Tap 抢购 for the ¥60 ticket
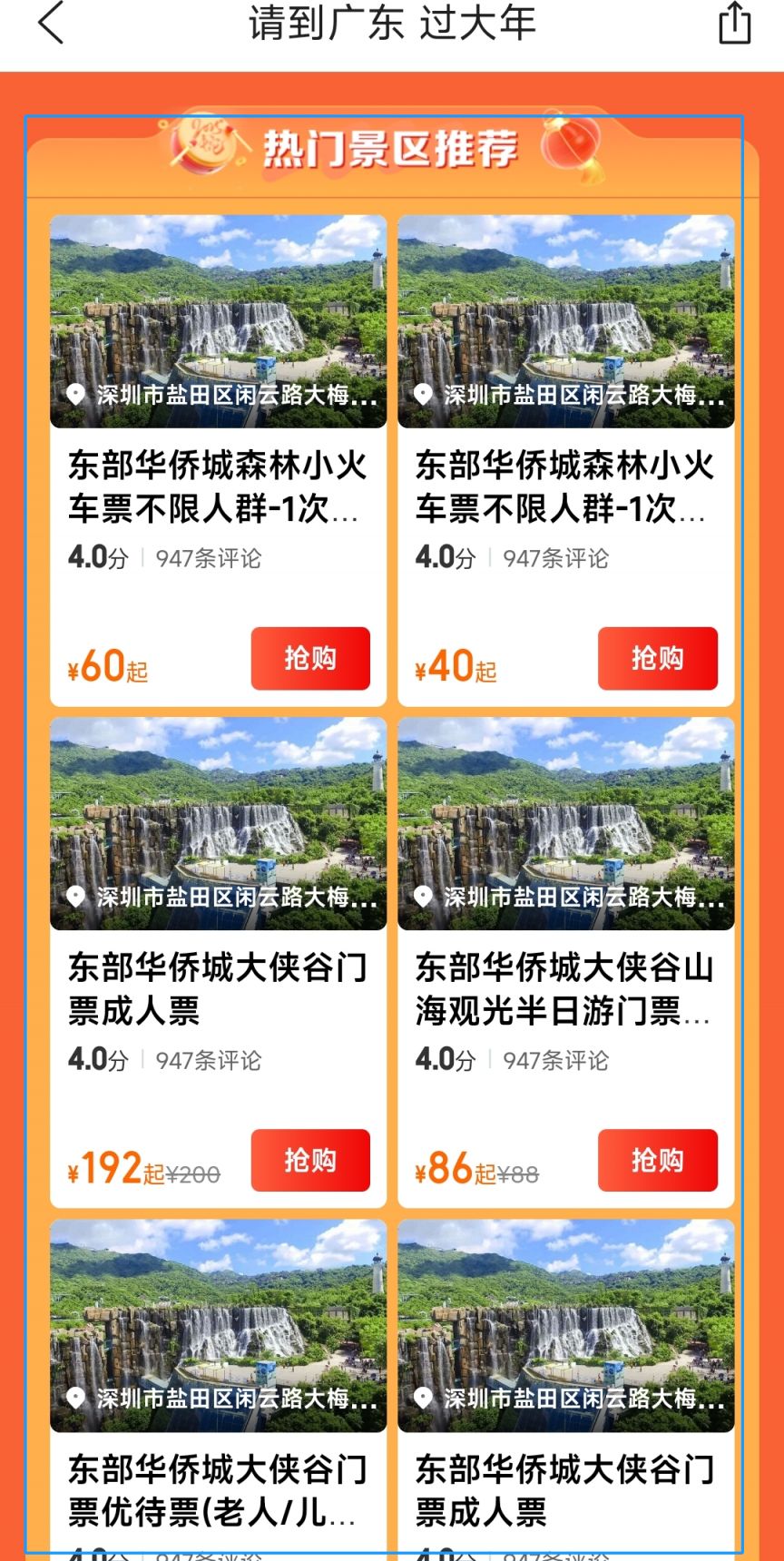784x1561 pixels. [310, 658]
